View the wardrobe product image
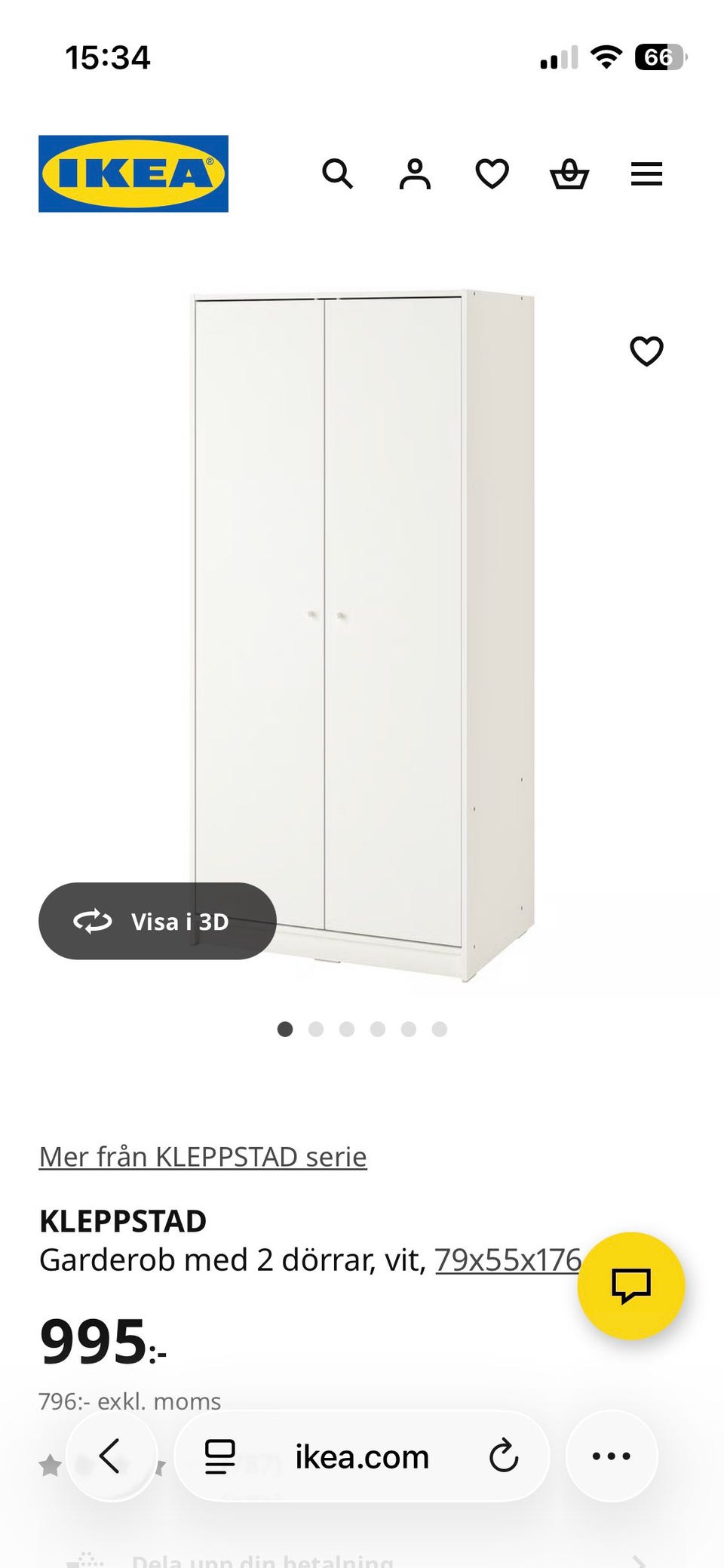The image size is (724, 1568). click(x=362, y=635)
